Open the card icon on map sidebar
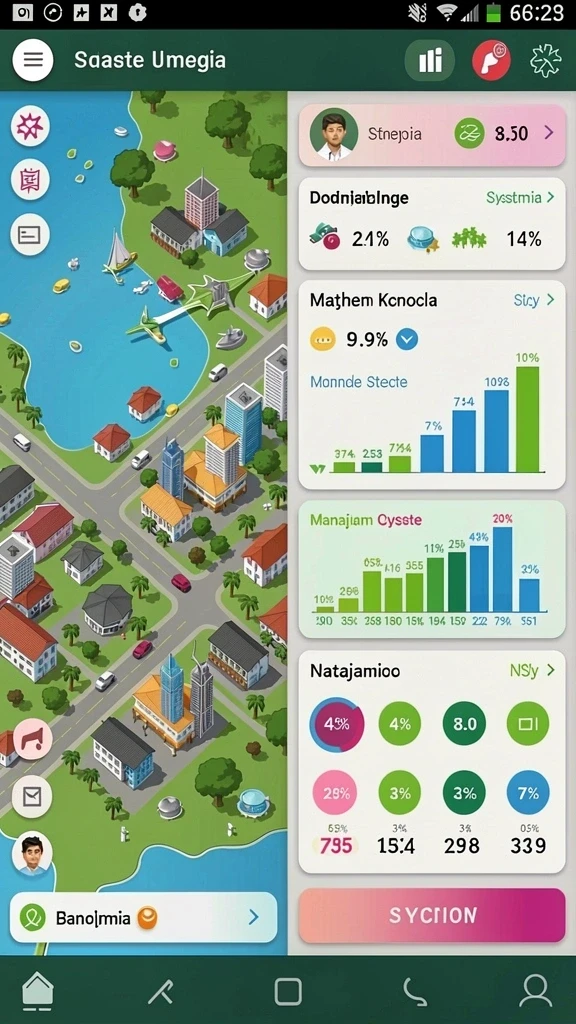The height and width of the screenshot is (1024, 576). coord(30,234)
